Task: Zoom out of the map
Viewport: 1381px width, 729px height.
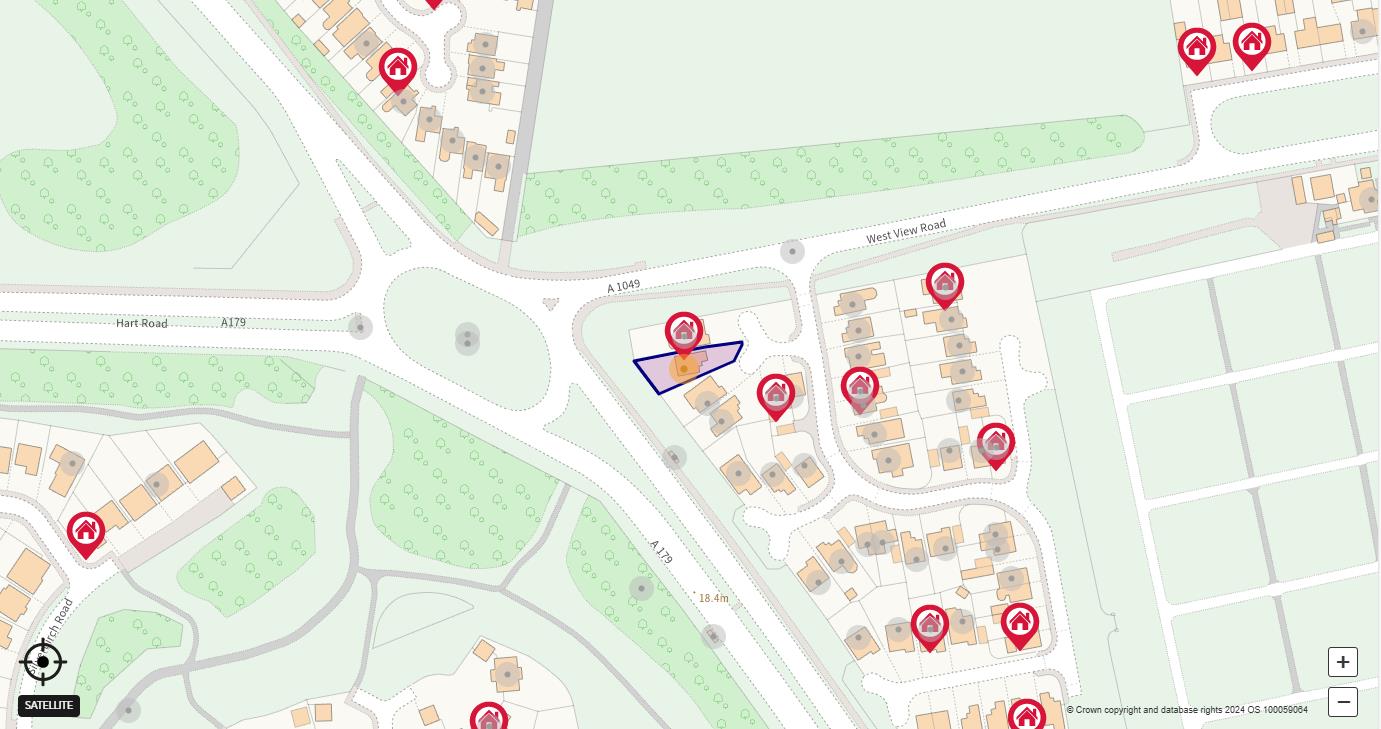Action: point(1342,702)
